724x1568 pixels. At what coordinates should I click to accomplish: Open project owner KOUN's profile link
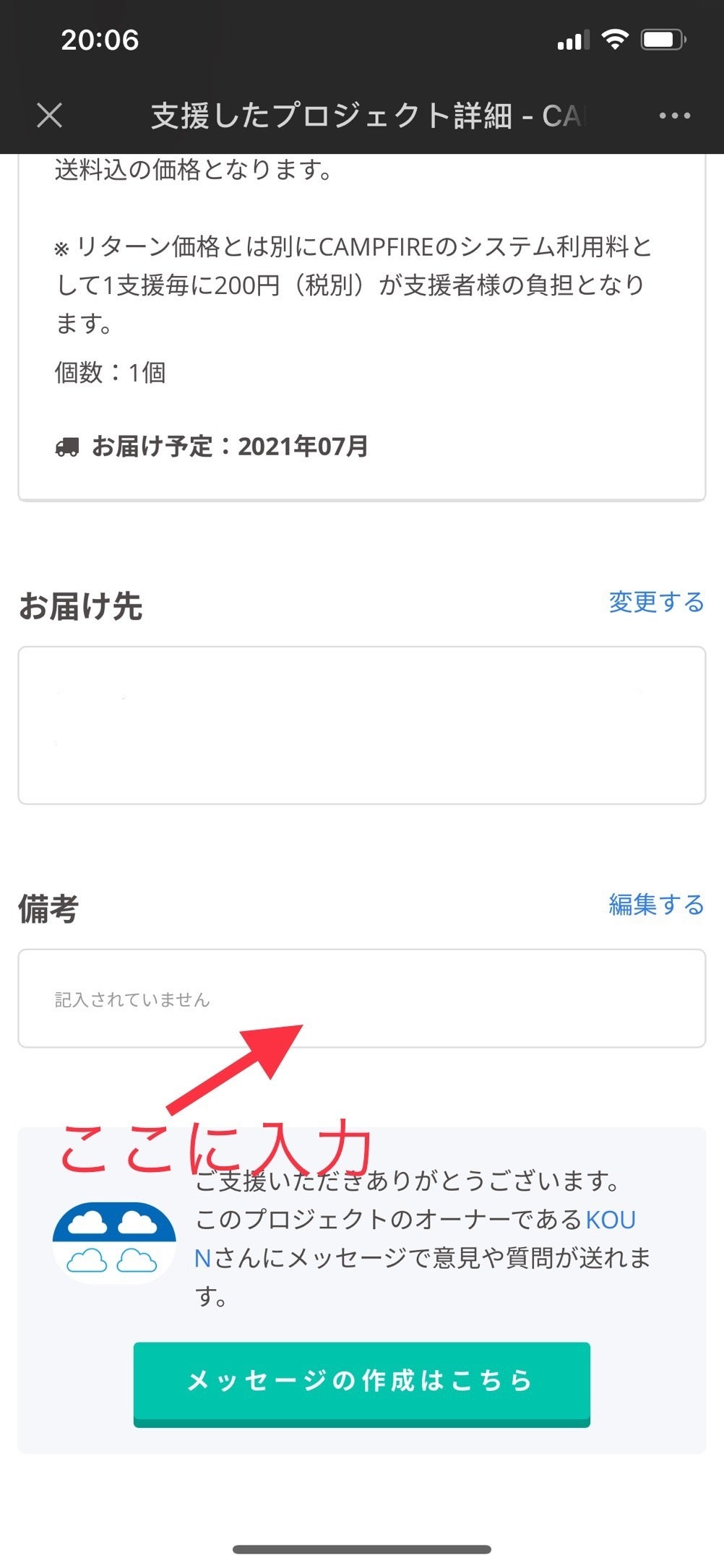[x=610, y=1220]
